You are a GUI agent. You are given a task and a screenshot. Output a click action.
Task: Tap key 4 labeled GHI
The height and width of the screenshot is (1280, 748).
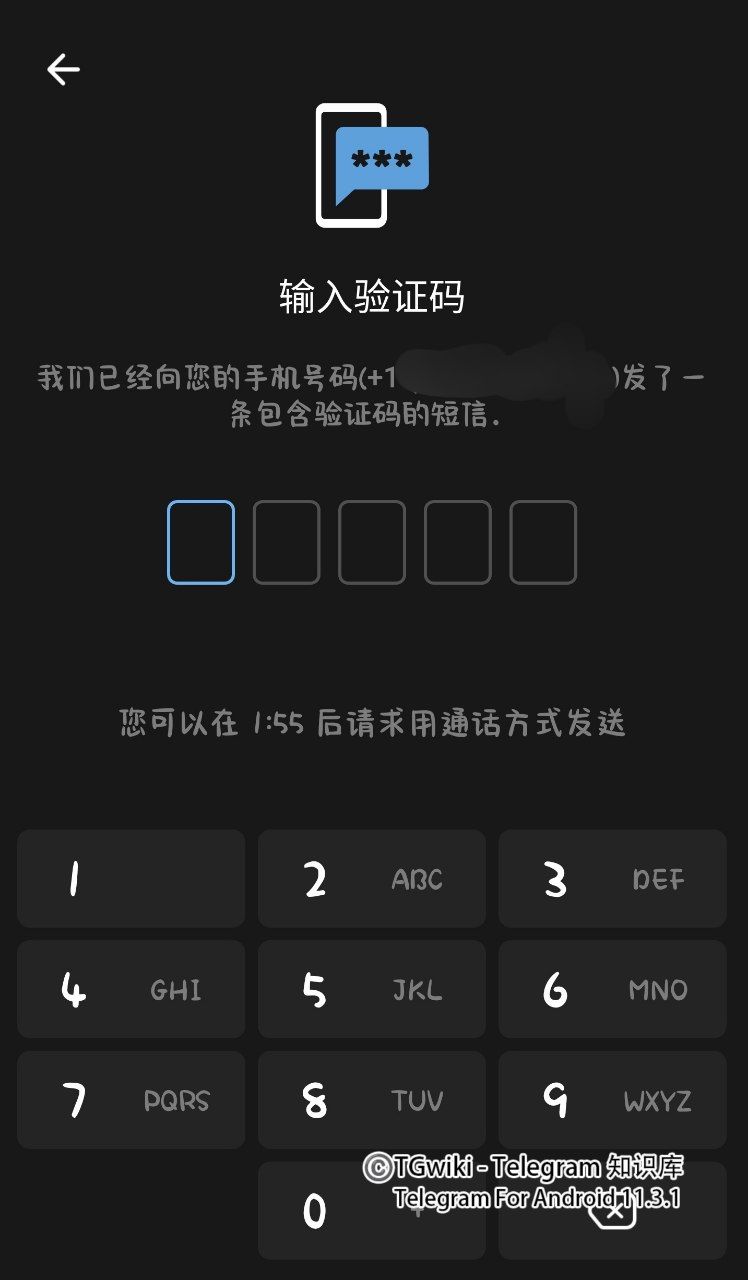click(130, 989)
